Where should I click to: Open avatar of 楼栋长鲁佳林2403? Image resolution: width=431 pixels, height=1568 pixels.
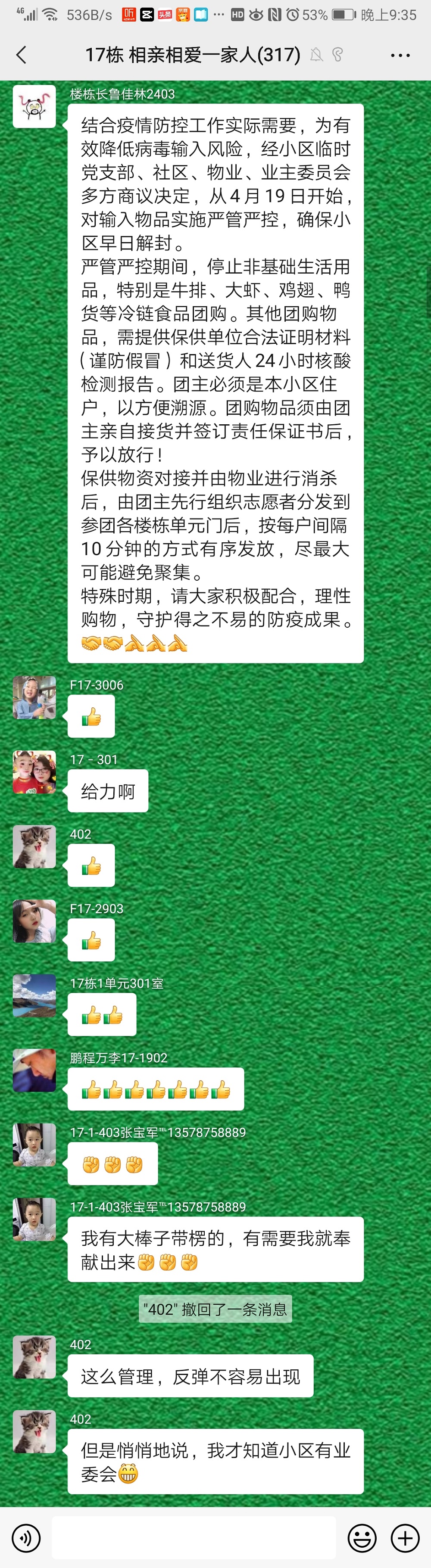[x=34, y=106]
